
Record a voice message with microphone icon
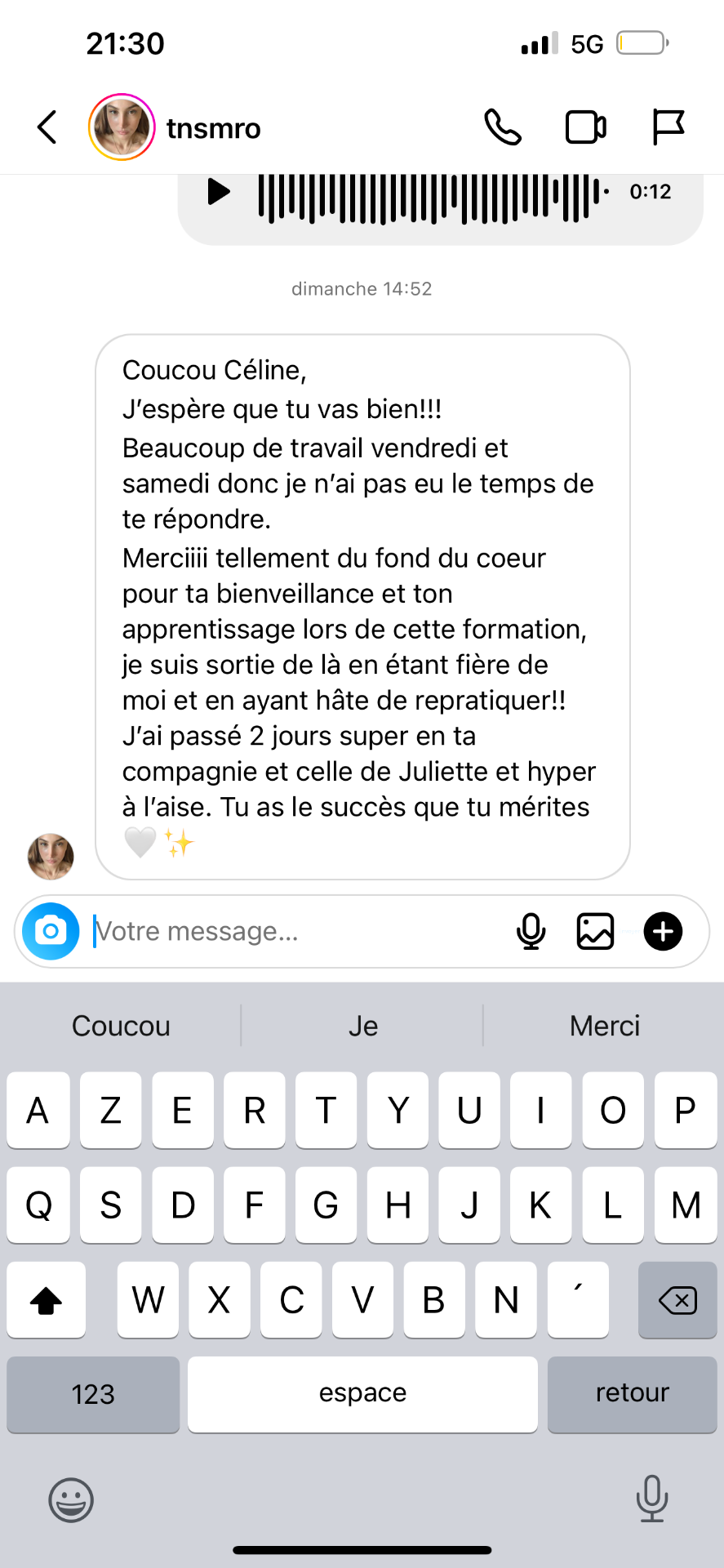531,931
